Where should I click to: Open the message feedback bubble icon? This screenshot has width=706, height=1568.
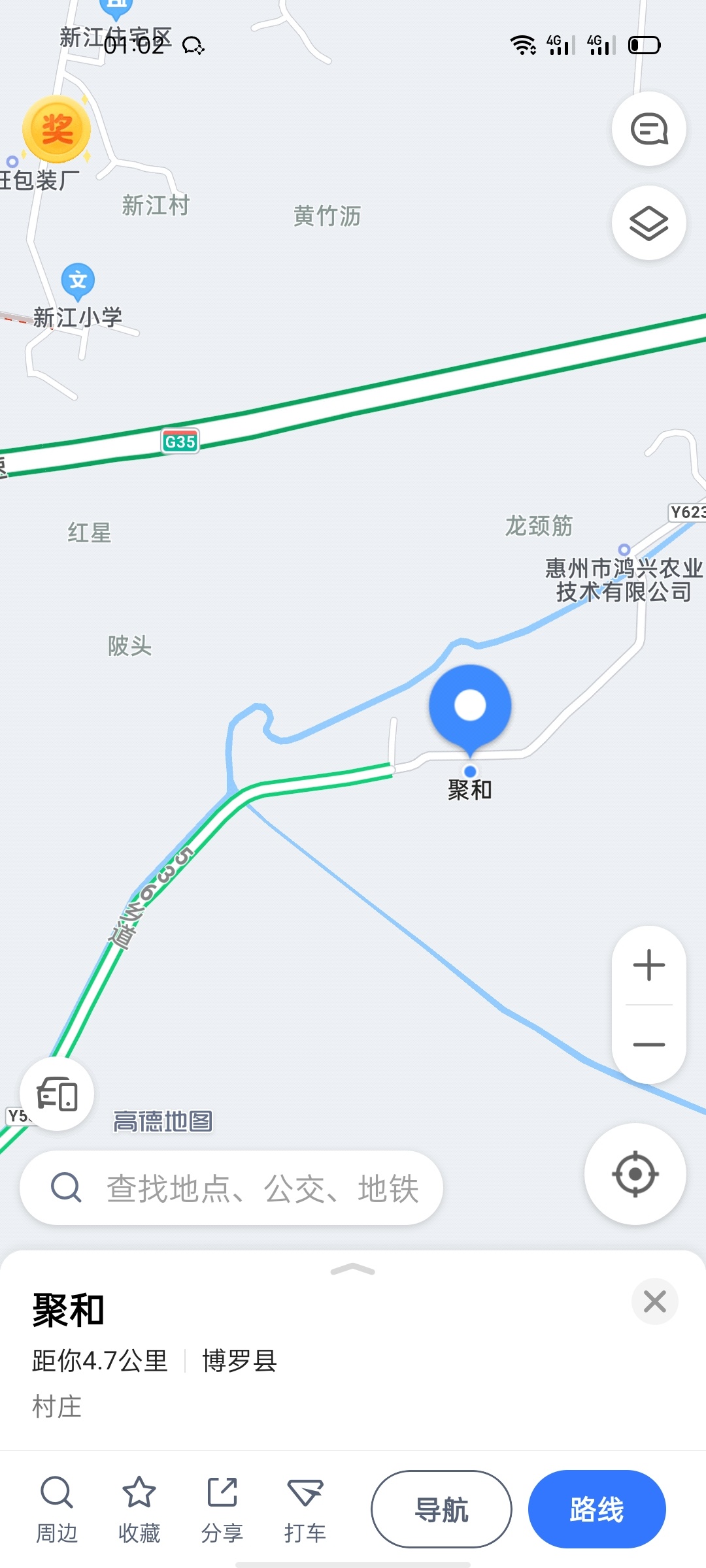(x=648, y=129)
